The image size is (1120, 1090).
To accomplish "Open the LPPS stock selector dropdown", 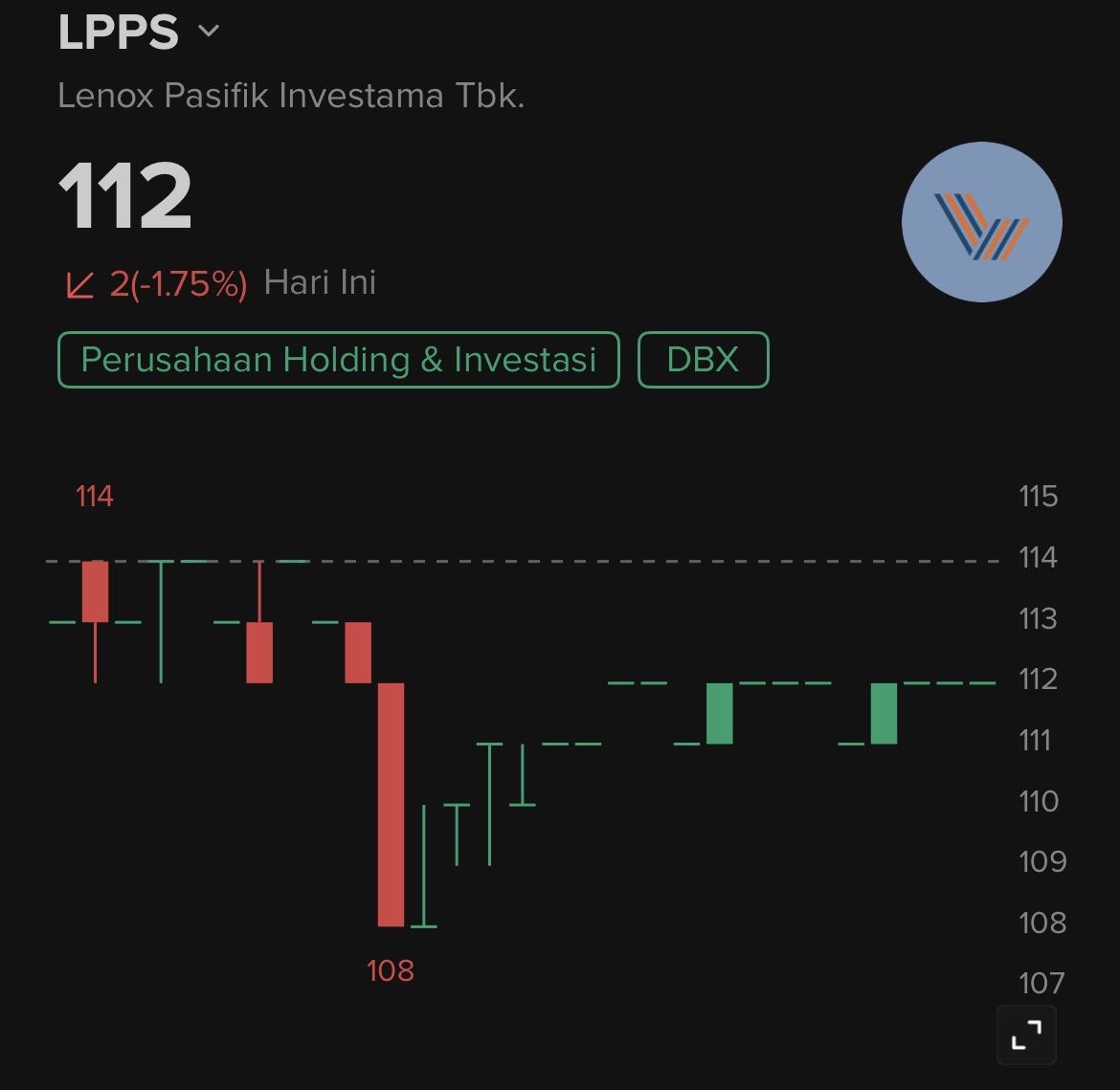I will tap(208, 32).
